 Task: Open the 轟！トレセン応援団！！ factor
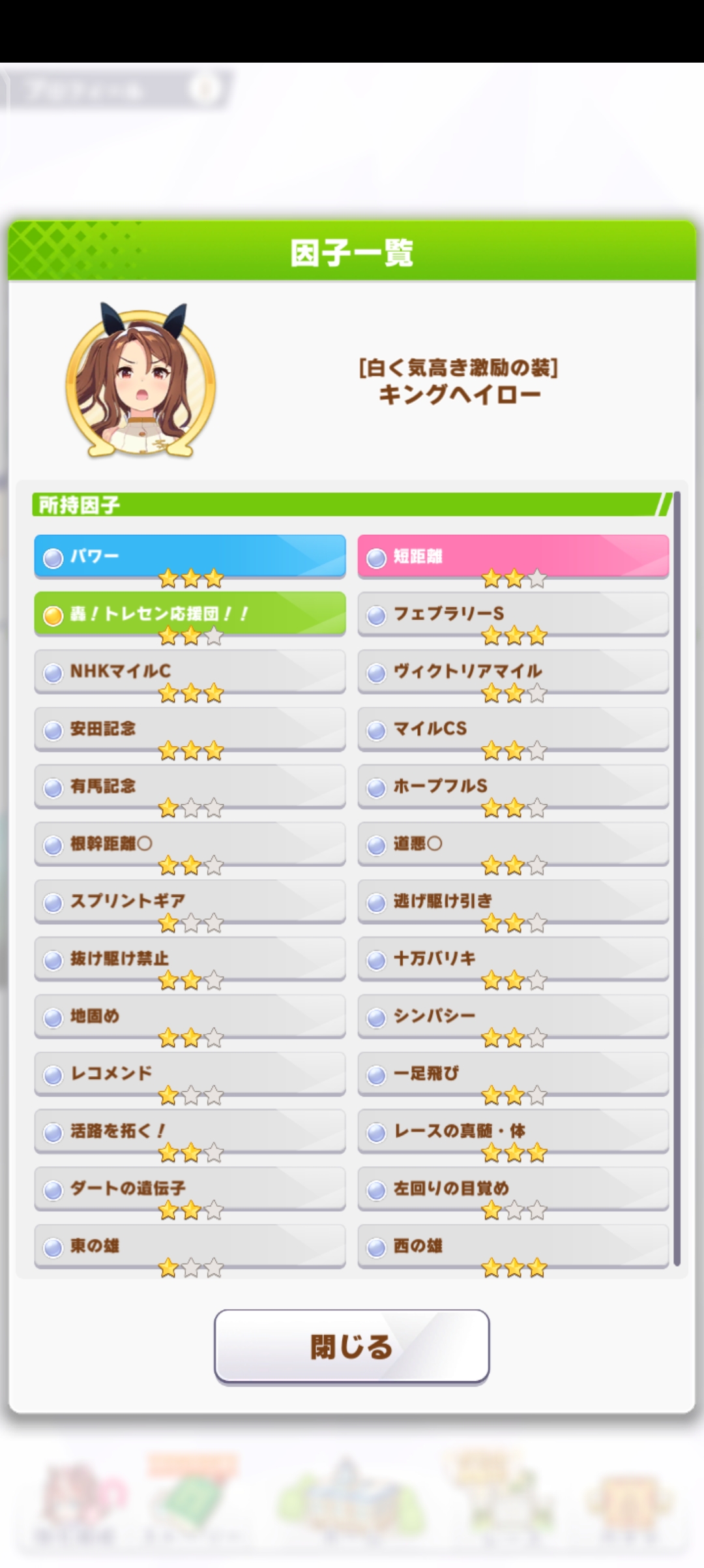click(190, 614)
